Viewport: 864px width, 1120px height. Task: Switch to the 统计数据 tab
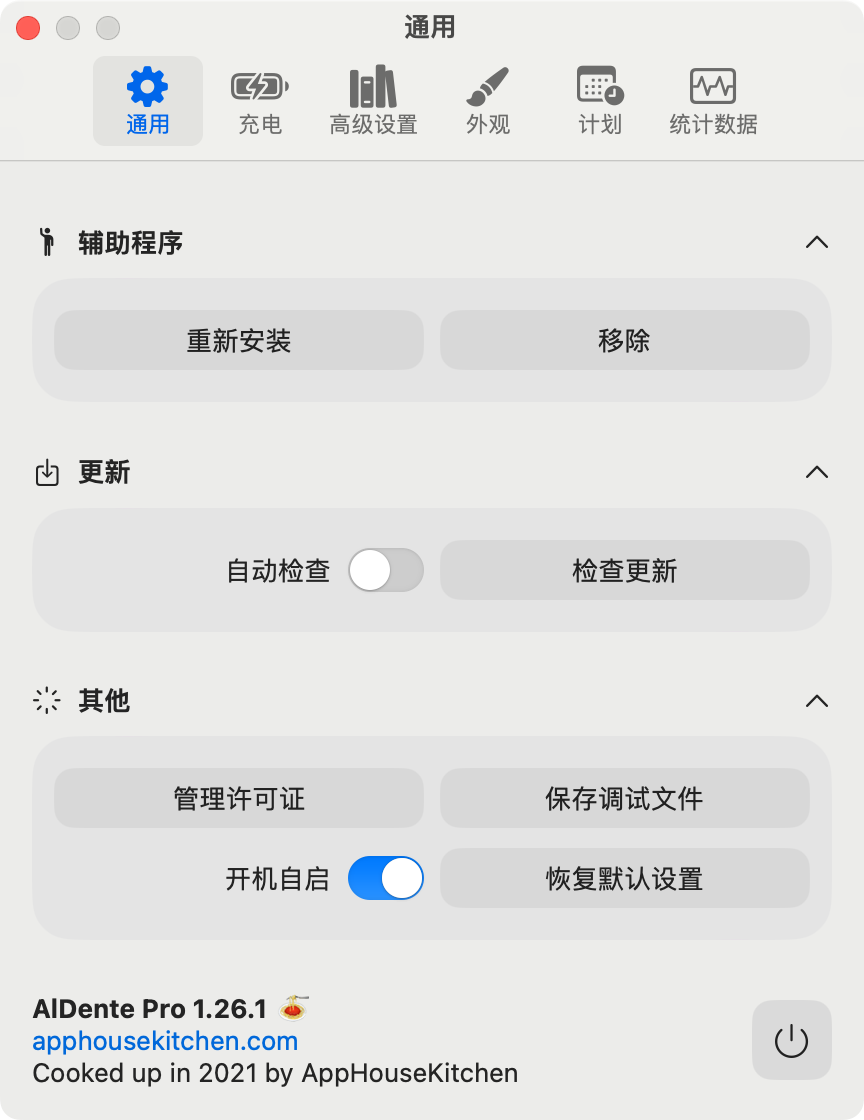[x=713, y=101]
